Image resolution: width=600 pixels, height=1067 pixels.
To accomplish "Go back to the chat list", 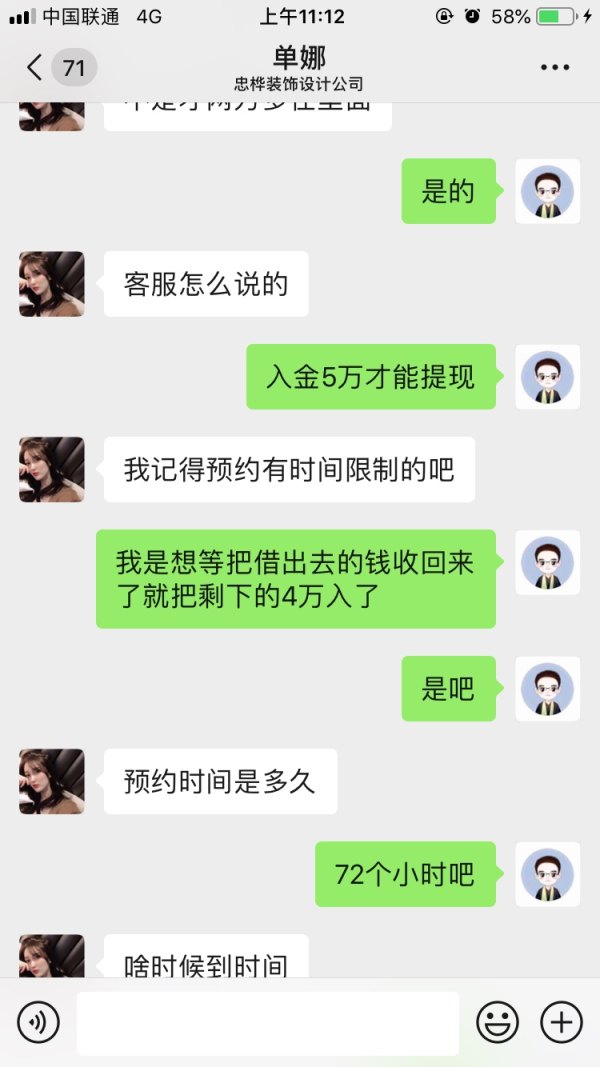I will [x=36, y=68].
